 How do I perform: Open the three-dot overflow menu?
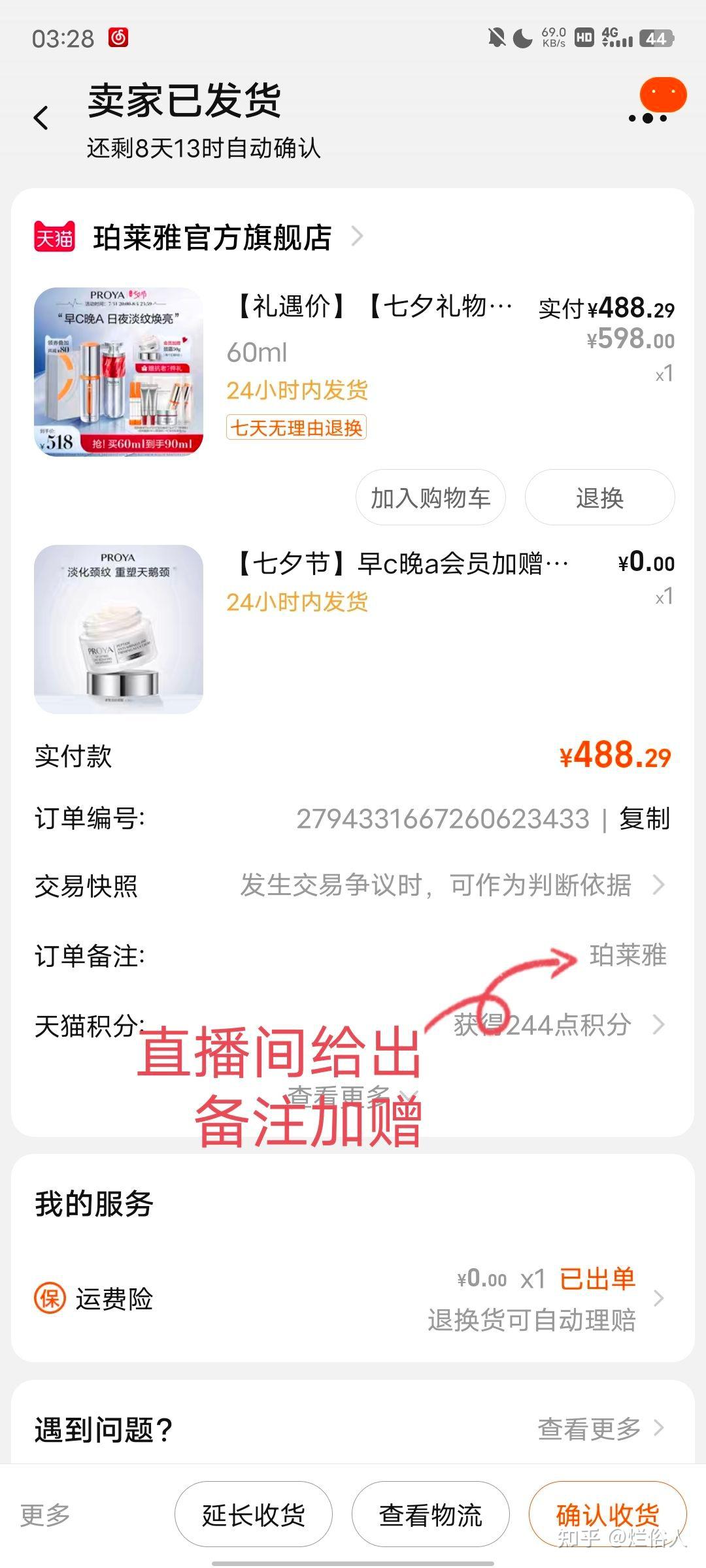pos(648,118)
